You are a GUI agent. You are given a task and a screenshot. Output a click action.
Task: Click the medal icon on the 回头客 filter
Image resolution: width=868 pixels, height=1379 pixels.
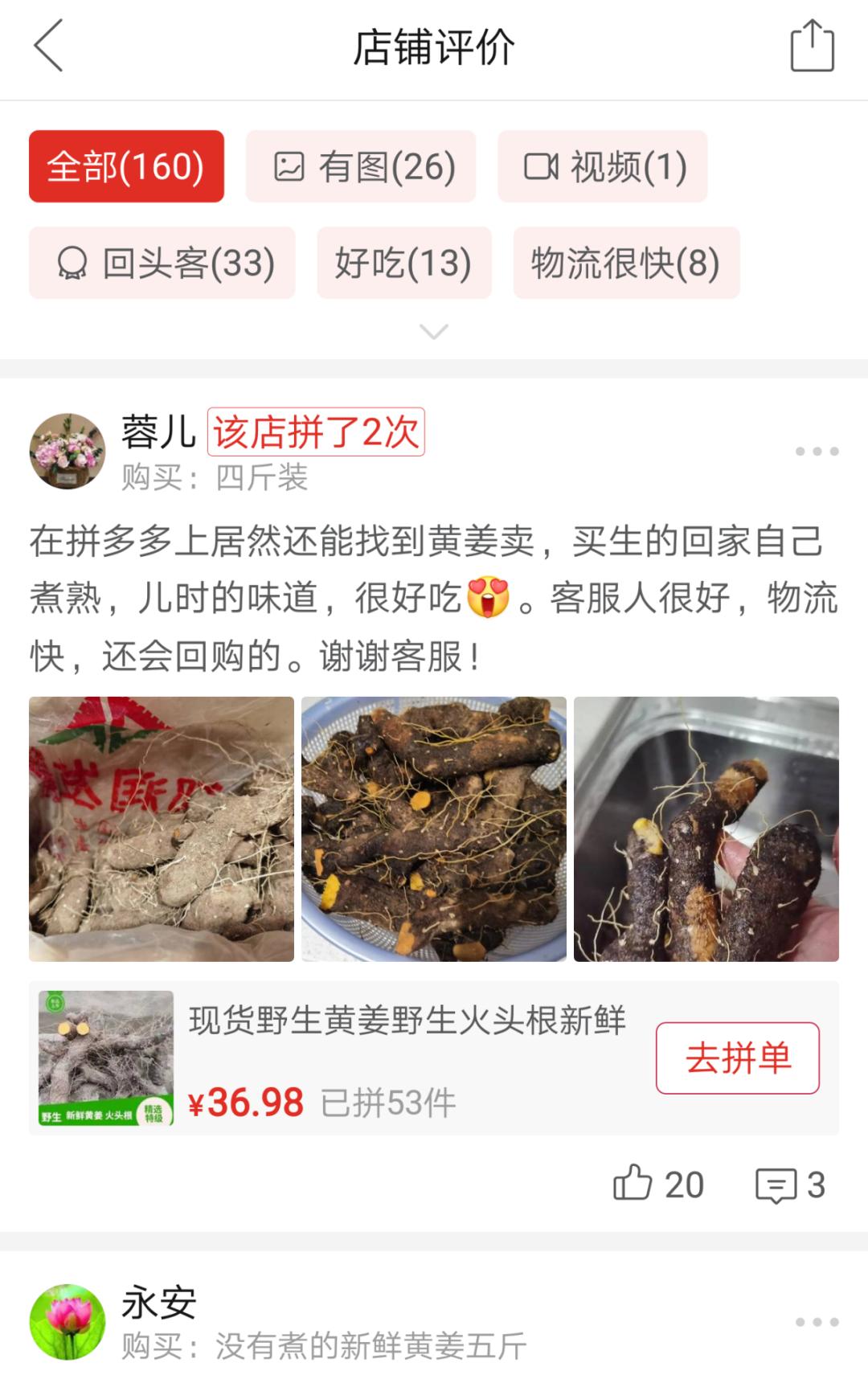(x=72, y=262)
